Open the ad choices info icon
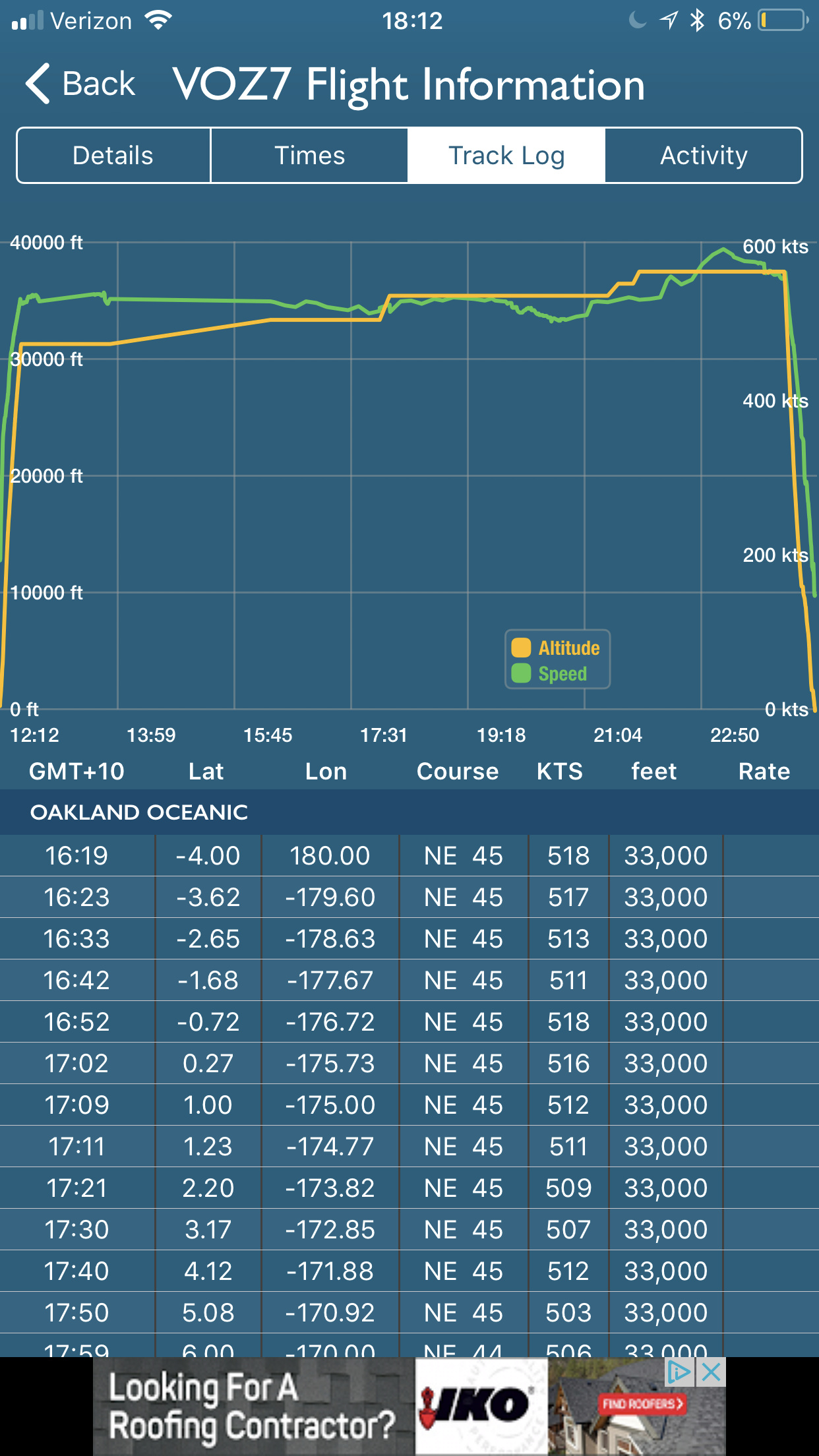This screenshot has width=819, height=1456. coord(679,1373)
